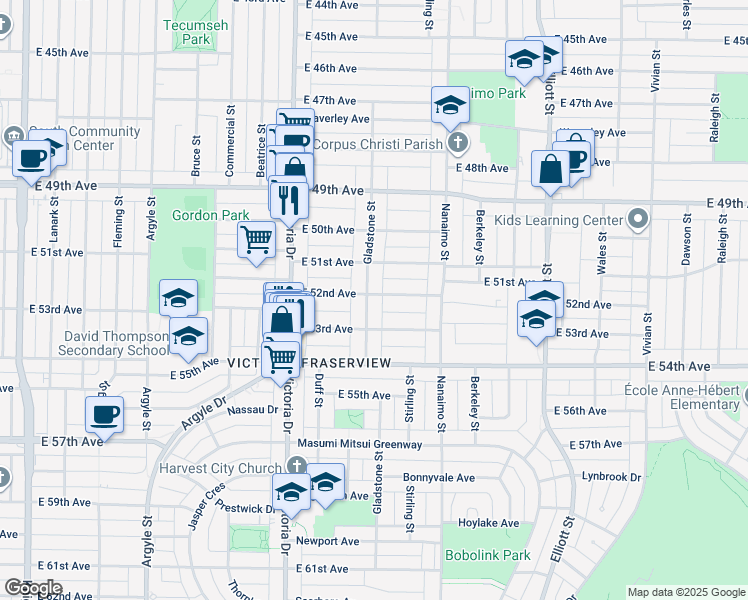748x600 pixels.
Task: Open the Corpus Christi Parish church pin
Action: pos(458,143)
